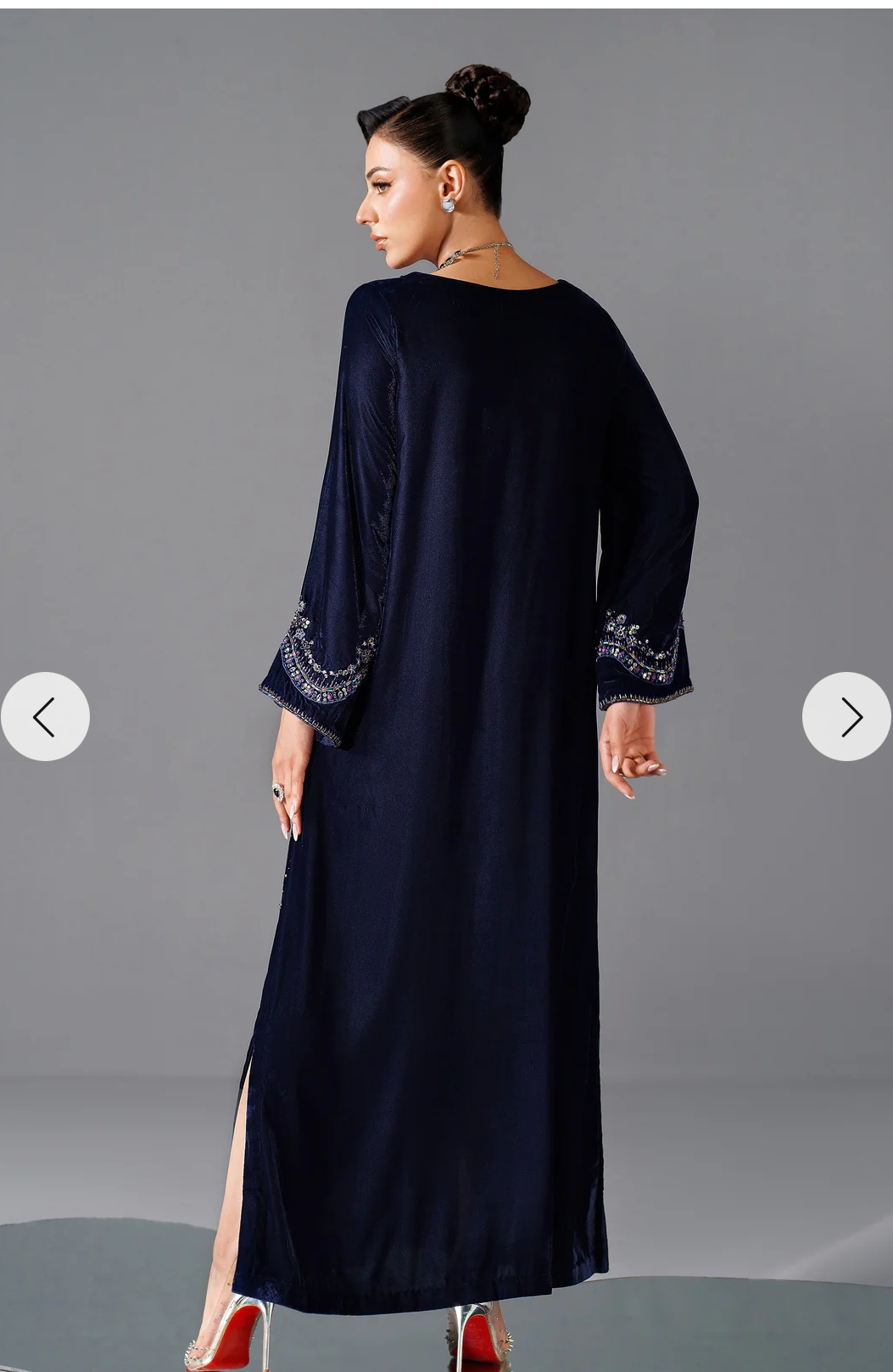
Task: Go to the previous product image
Action: [45, 717]
